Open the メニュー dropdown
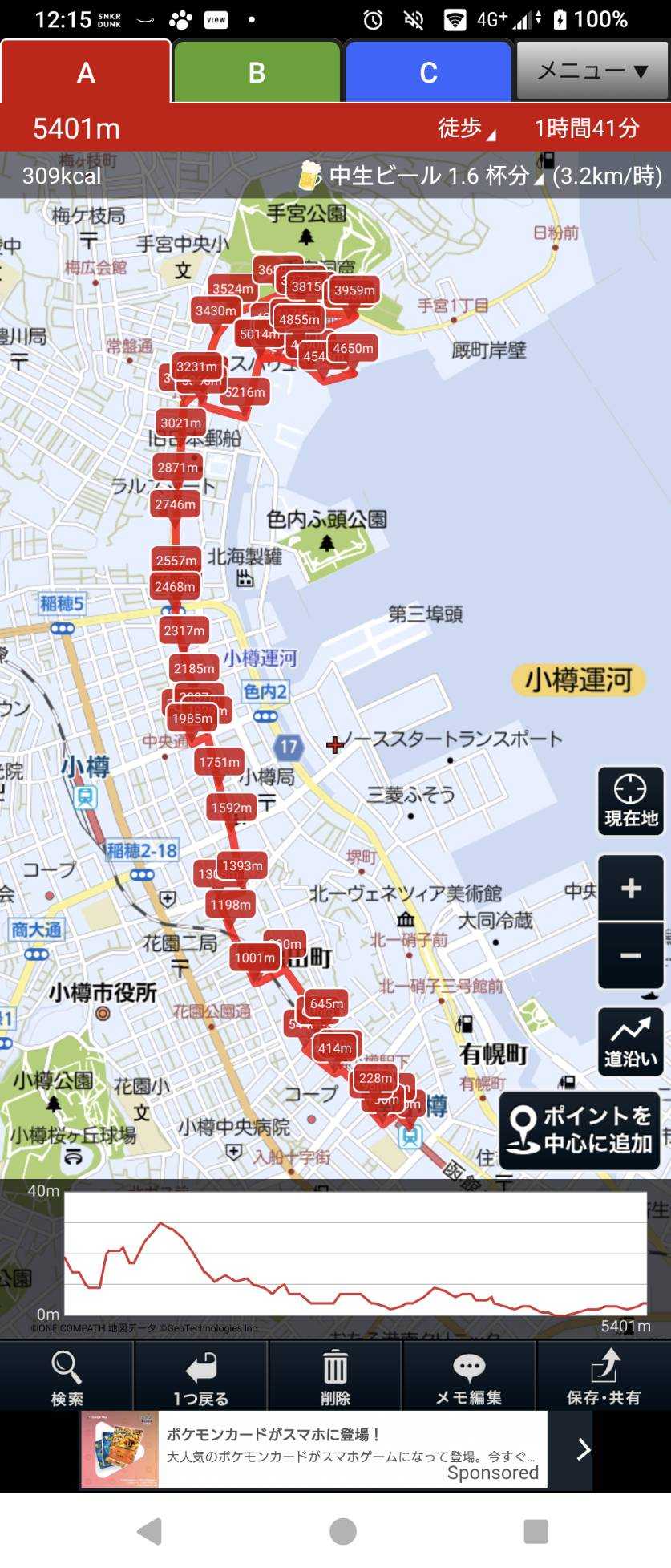 pos(592,71)
